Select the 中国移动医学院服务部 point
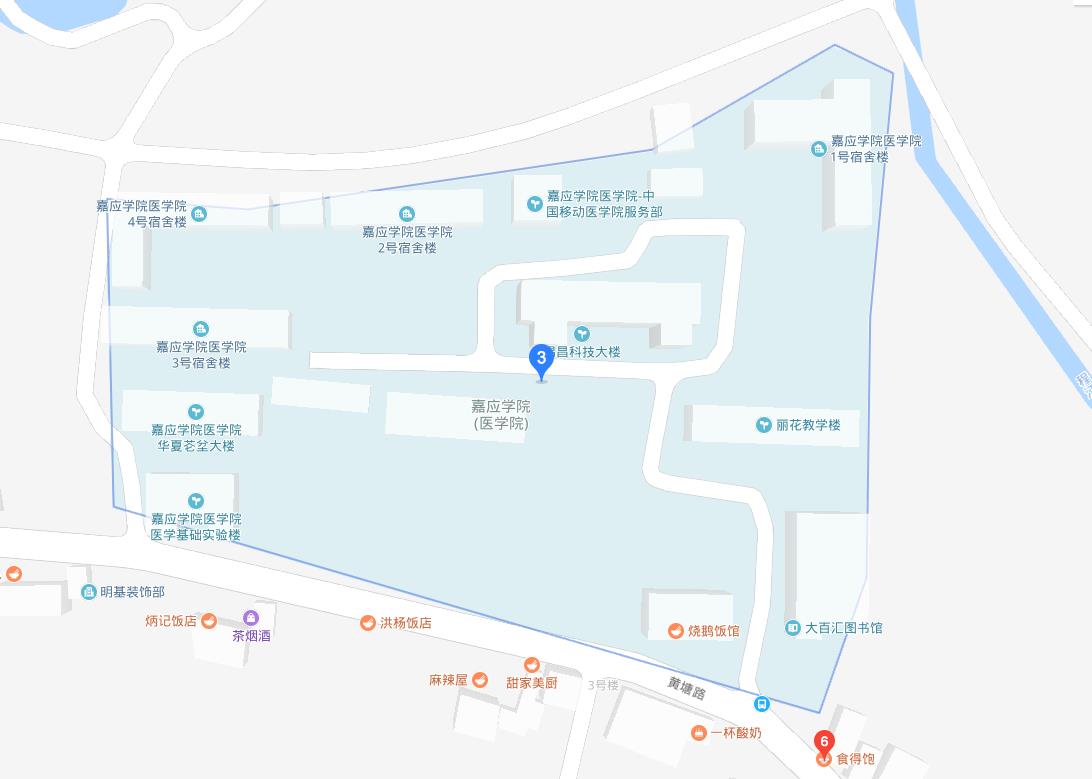Viewport: 1092px width, 779px height. click(x=535, y=204)
